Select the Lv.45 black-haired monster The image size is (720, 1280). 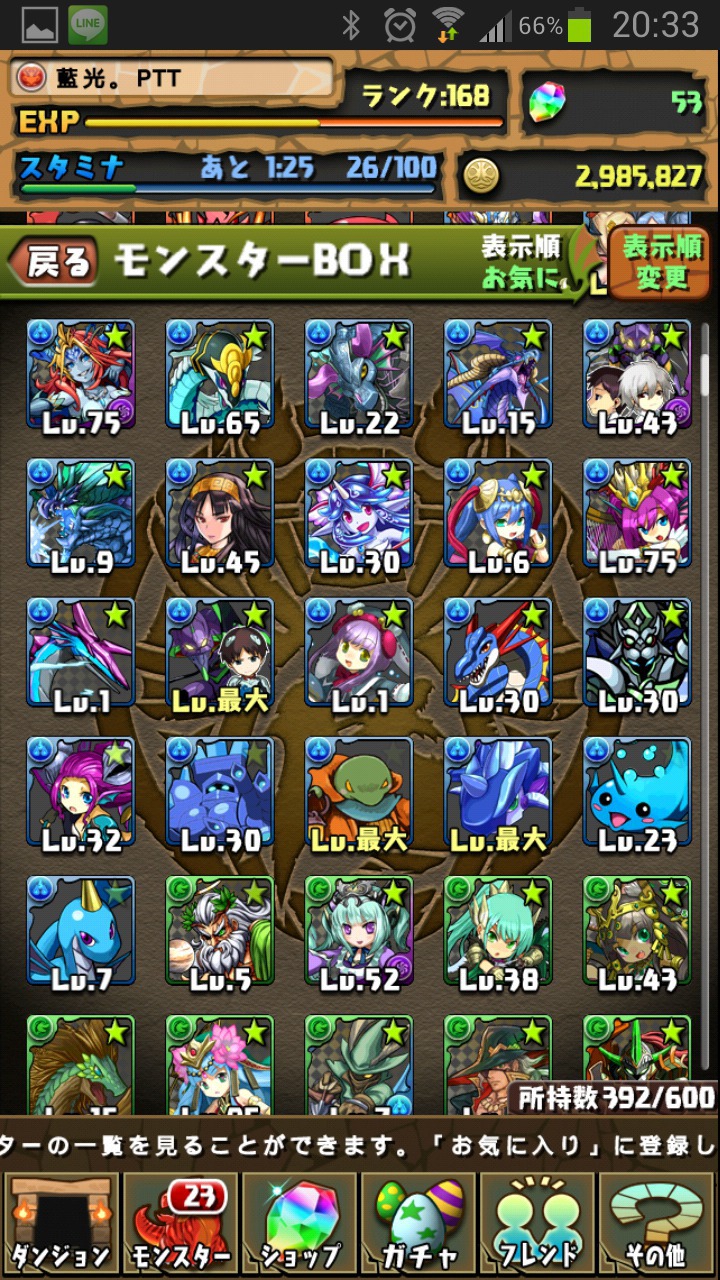tap(220, 515)
